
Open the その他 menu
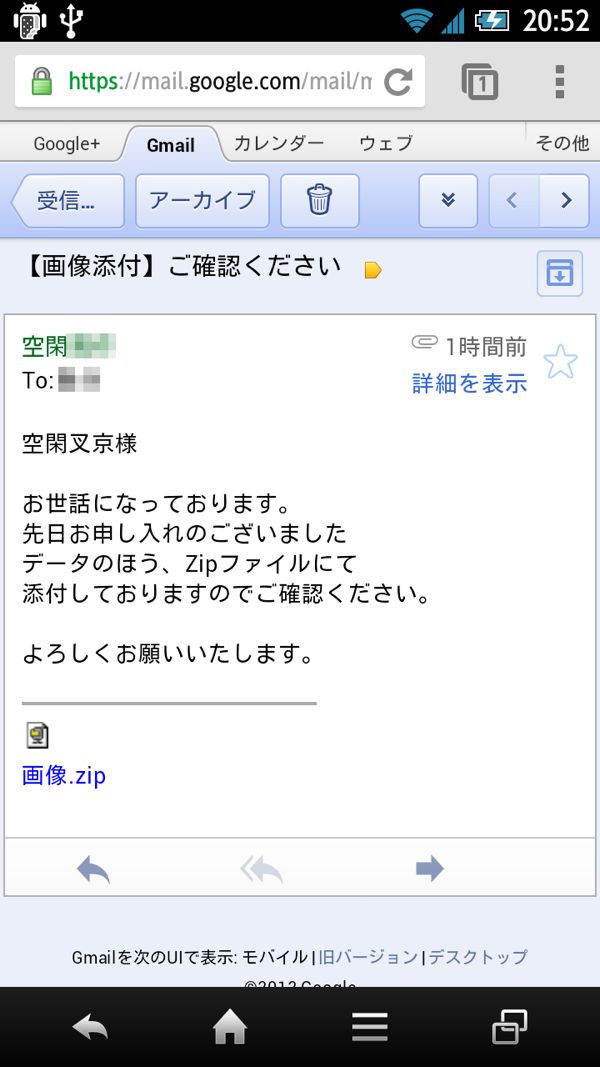pos(562,144)
